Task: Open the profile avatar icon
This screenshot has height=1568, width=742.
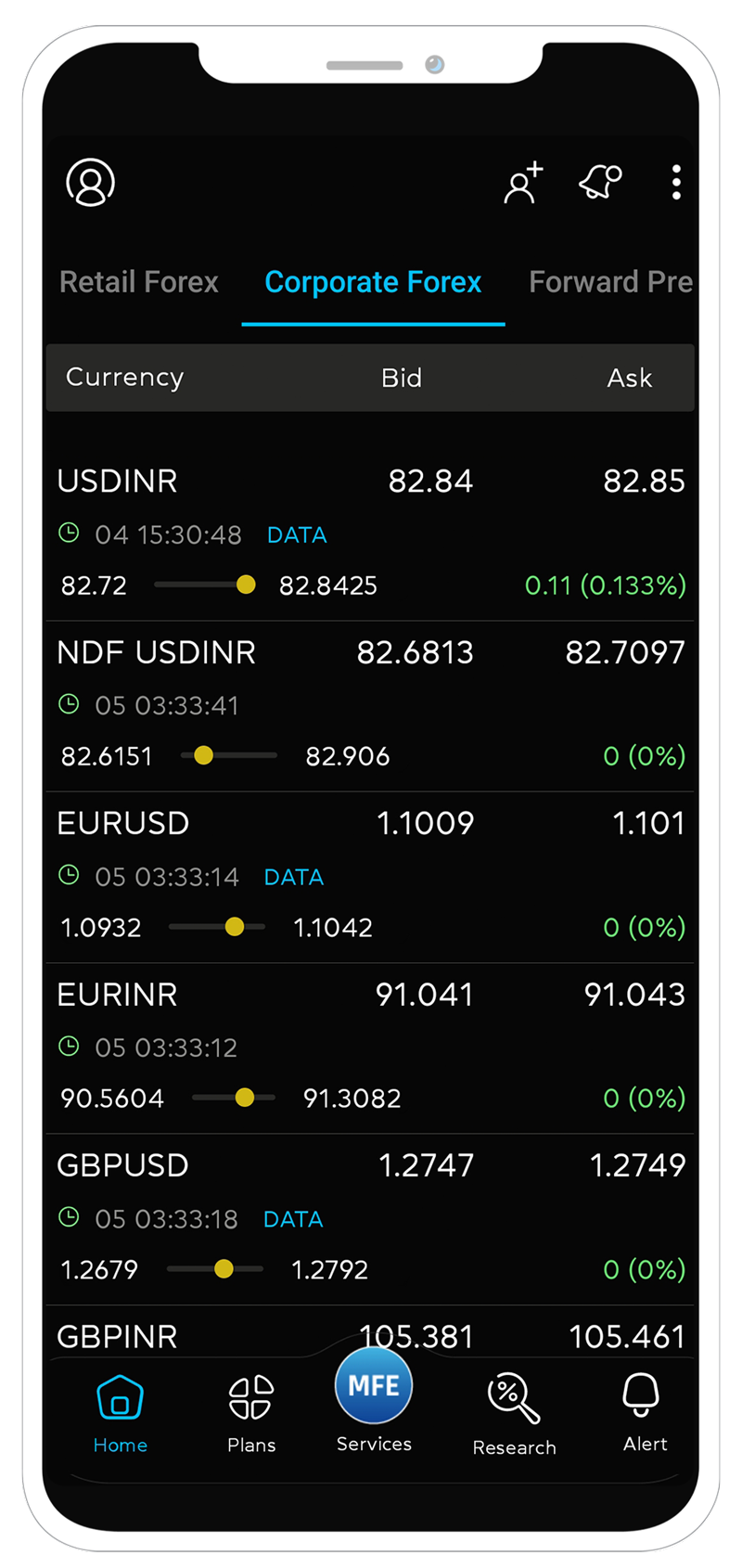Action: (89, 182)
